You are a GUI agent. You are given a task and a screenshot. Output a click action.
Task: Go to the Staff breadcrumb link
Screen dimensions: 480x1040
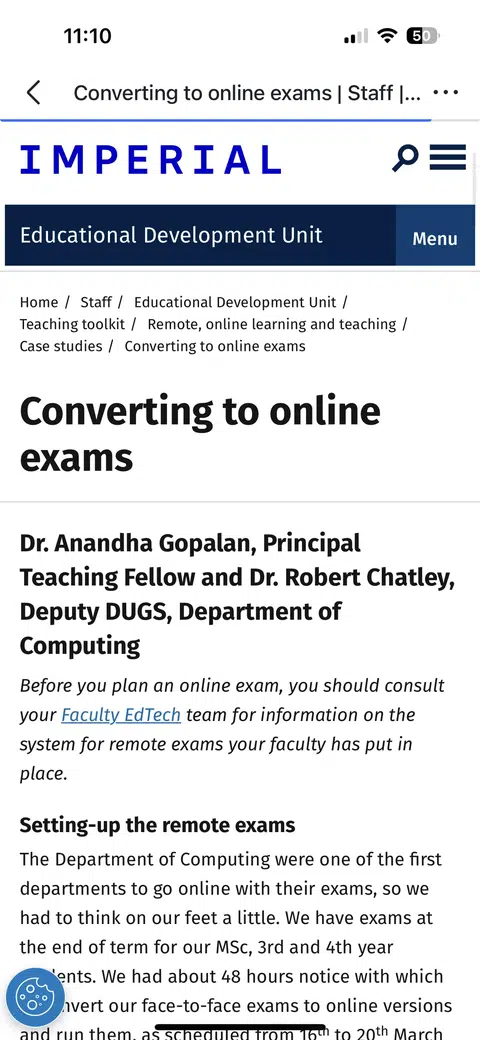click(96, 302)
